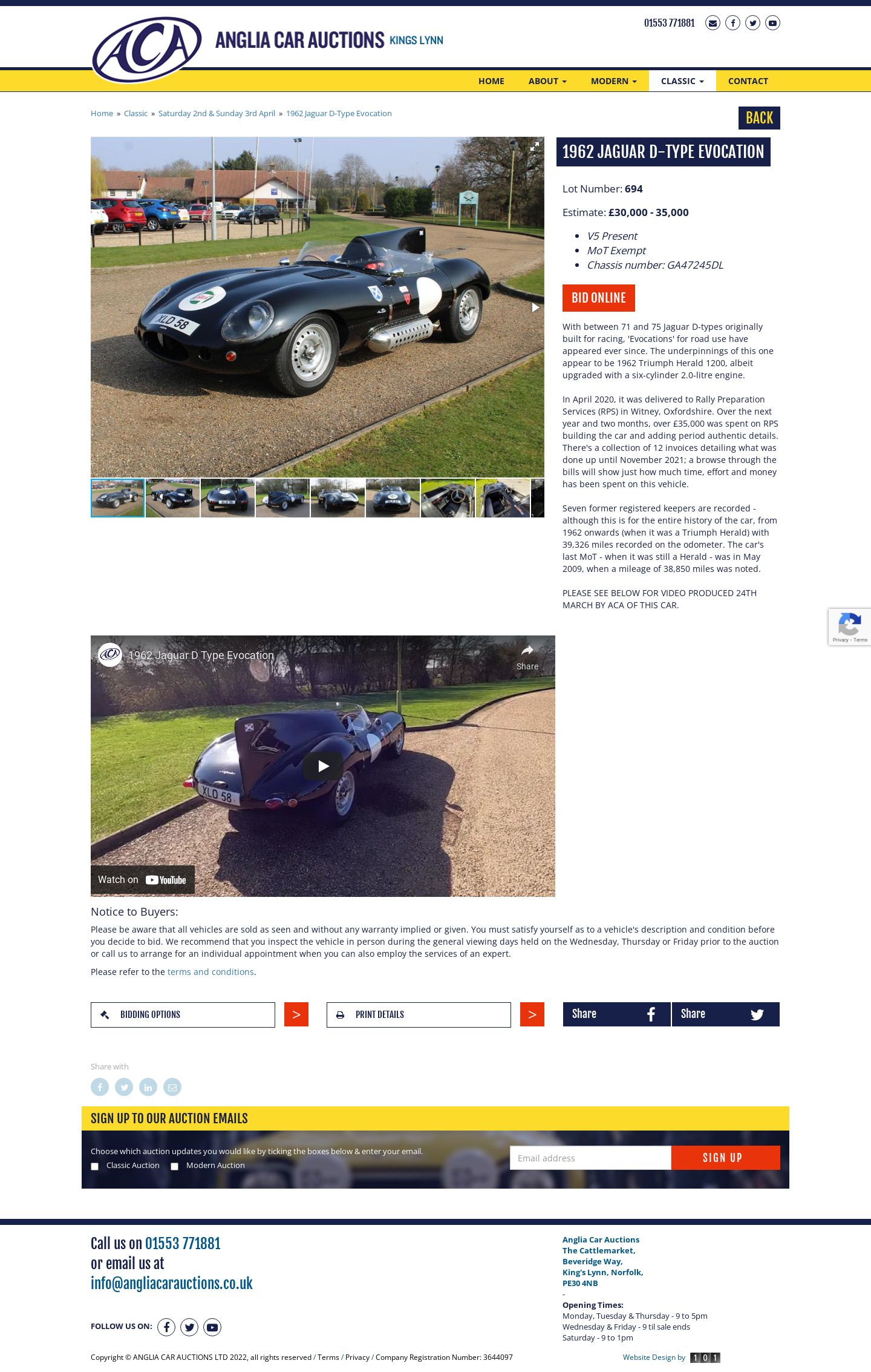Expand main photo to fullscreen
The height and width of the screenshot is (1372, 871).
click(x=535, y=146)
